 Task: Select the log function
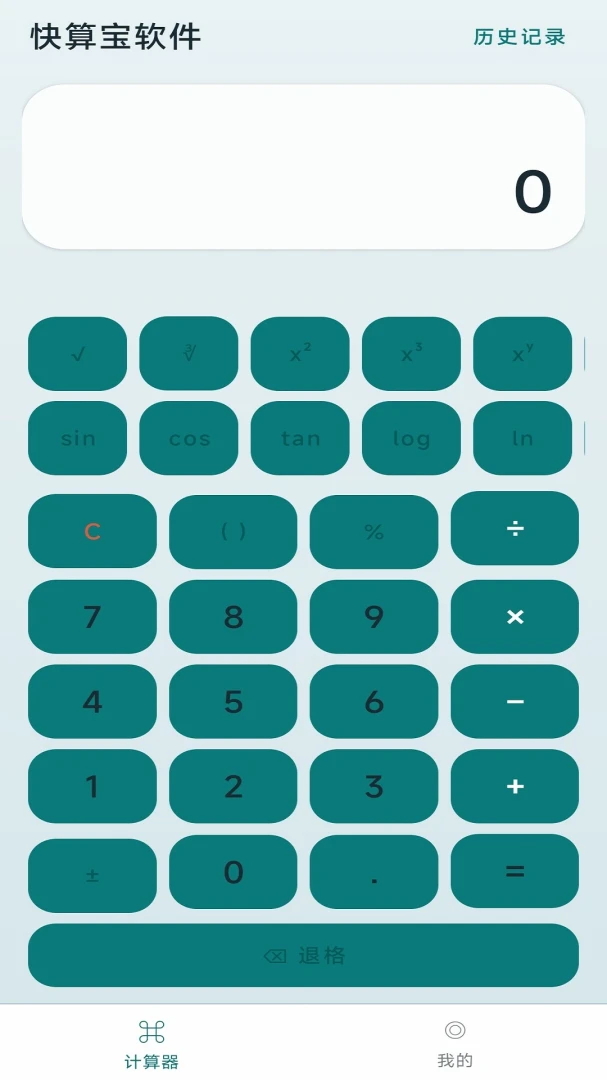[411, 438]
